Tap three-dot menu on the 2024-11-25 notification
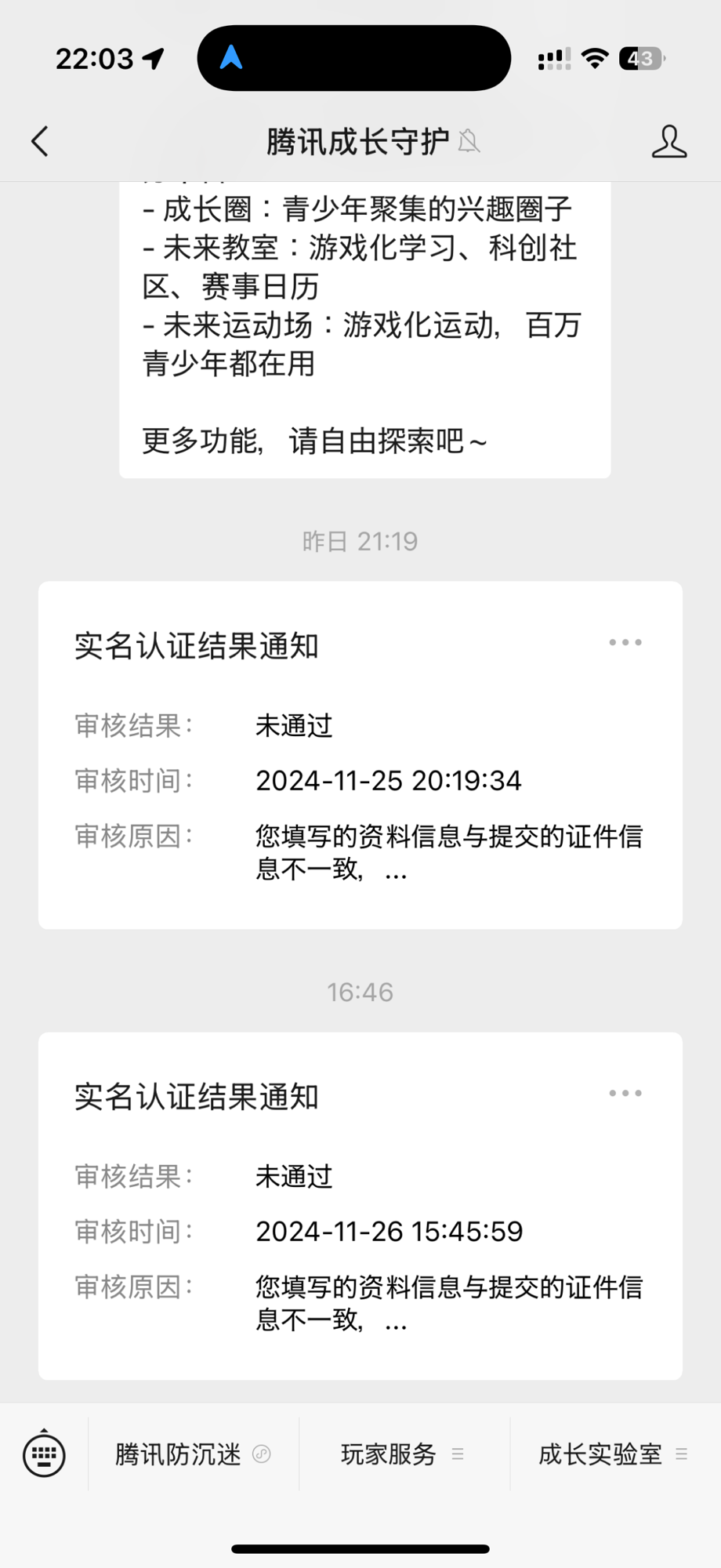Screen dimensions: 721x1568 [x=625, y=642]
